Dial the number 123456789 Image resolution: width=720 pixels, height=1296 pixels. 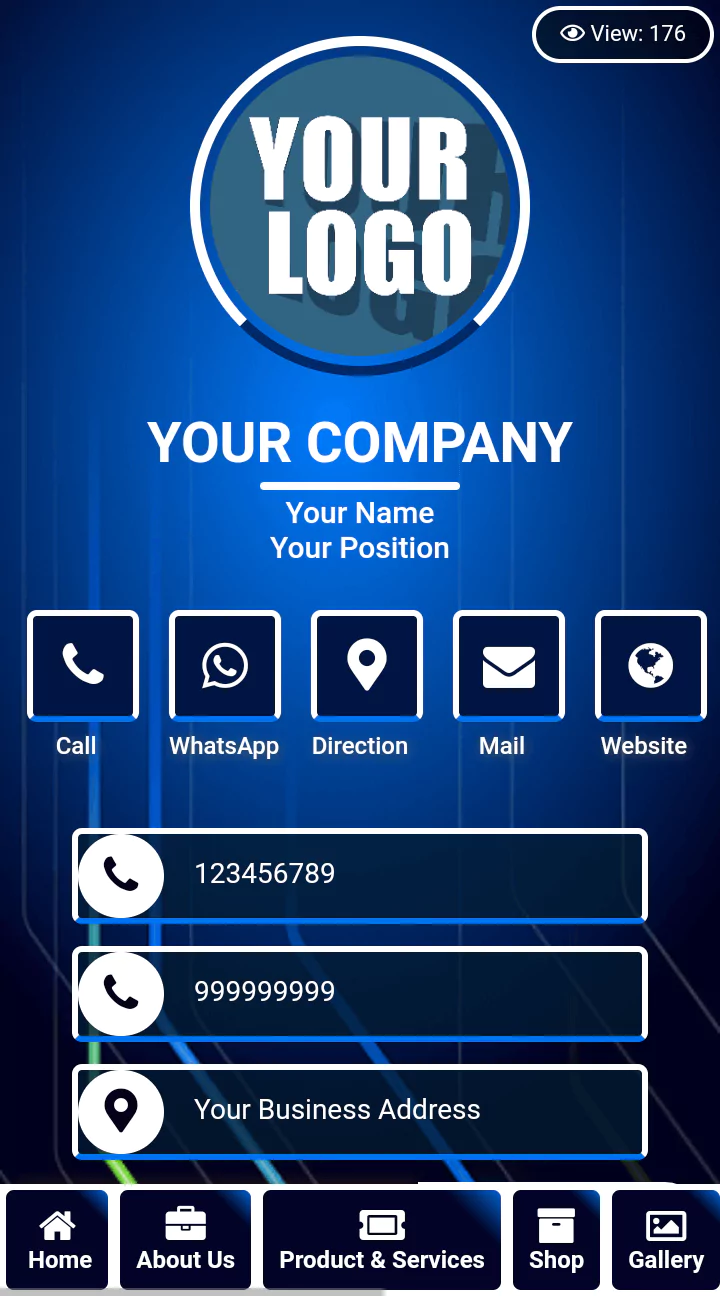[x=360, y=875]
